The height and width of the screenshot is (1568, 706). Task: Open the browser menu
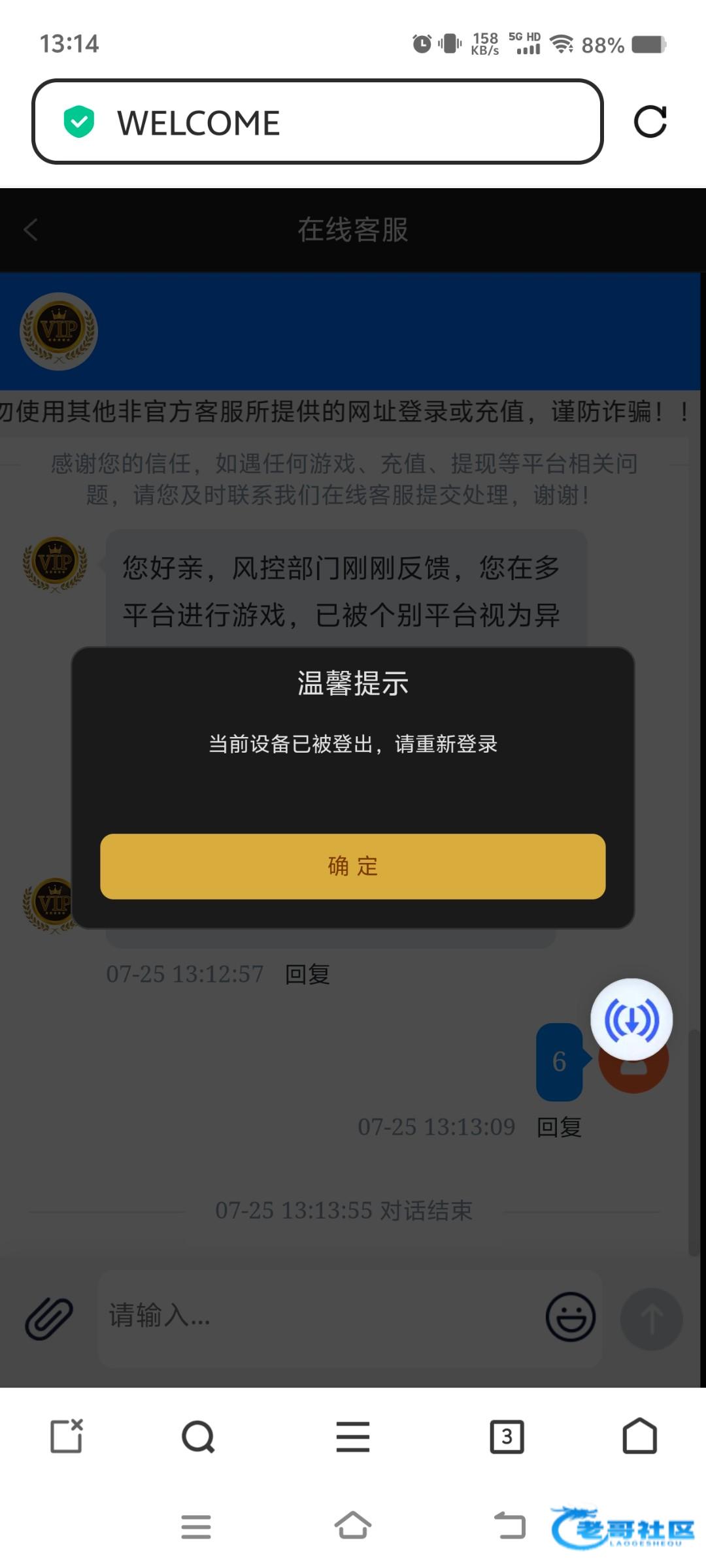click(353, 1437)
